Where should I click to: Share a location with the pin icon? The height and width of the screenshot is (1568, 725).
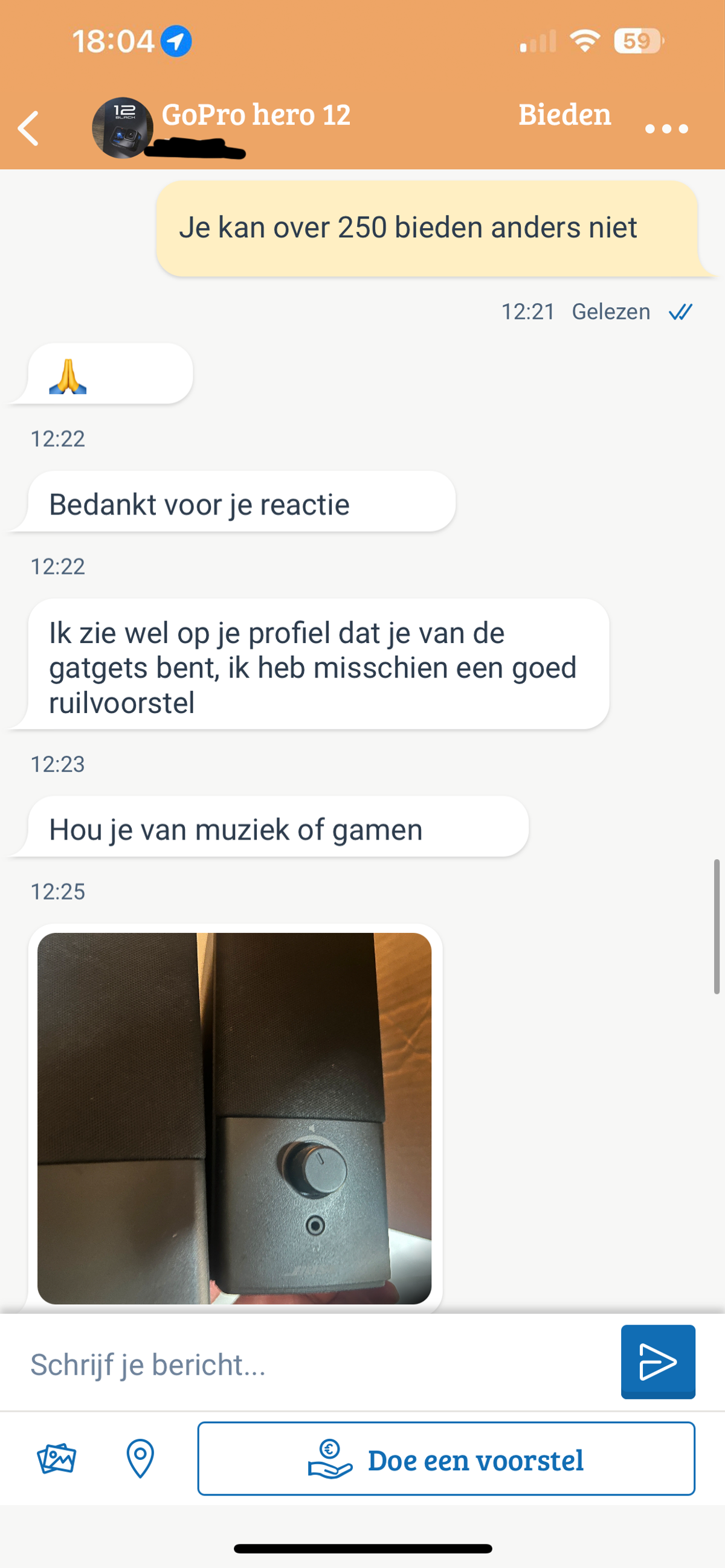[140, 1459]
